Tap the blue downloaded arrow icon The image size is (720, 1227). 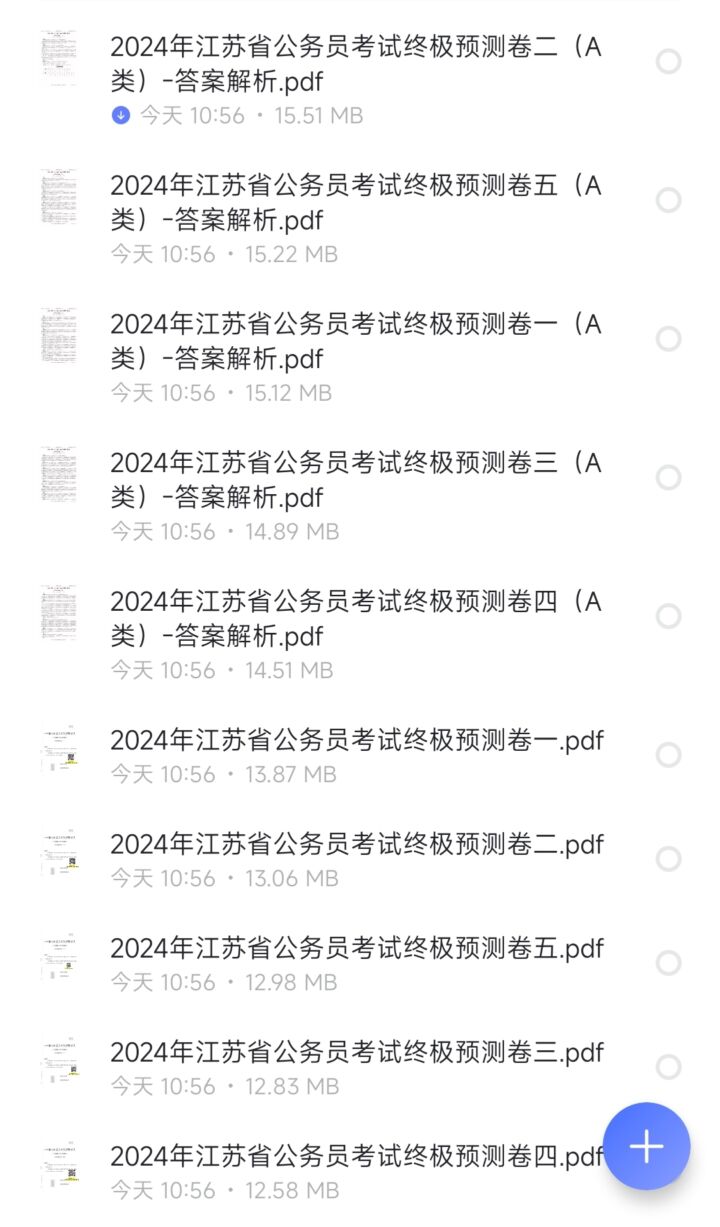coord(119,115)
